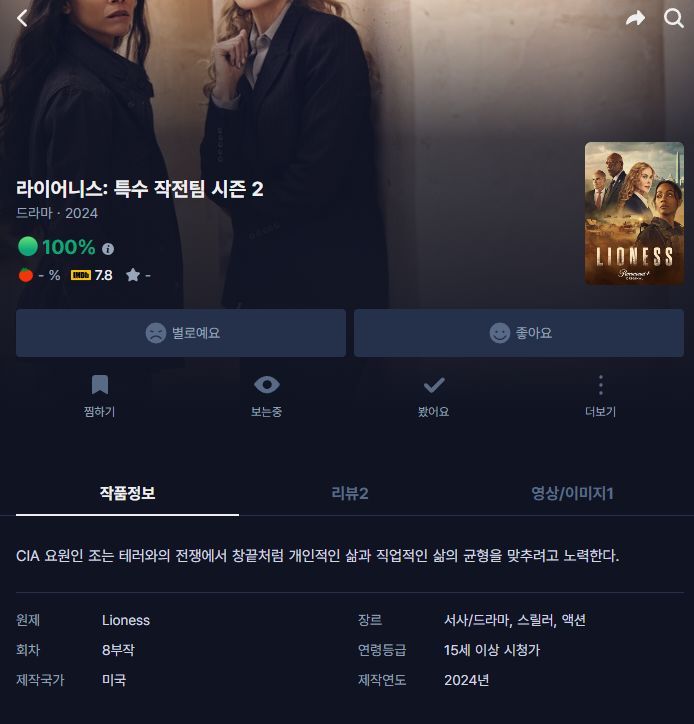Rate the show as 별로예요
Viewport: 694px width, 724px height.
tap(181, 333)
